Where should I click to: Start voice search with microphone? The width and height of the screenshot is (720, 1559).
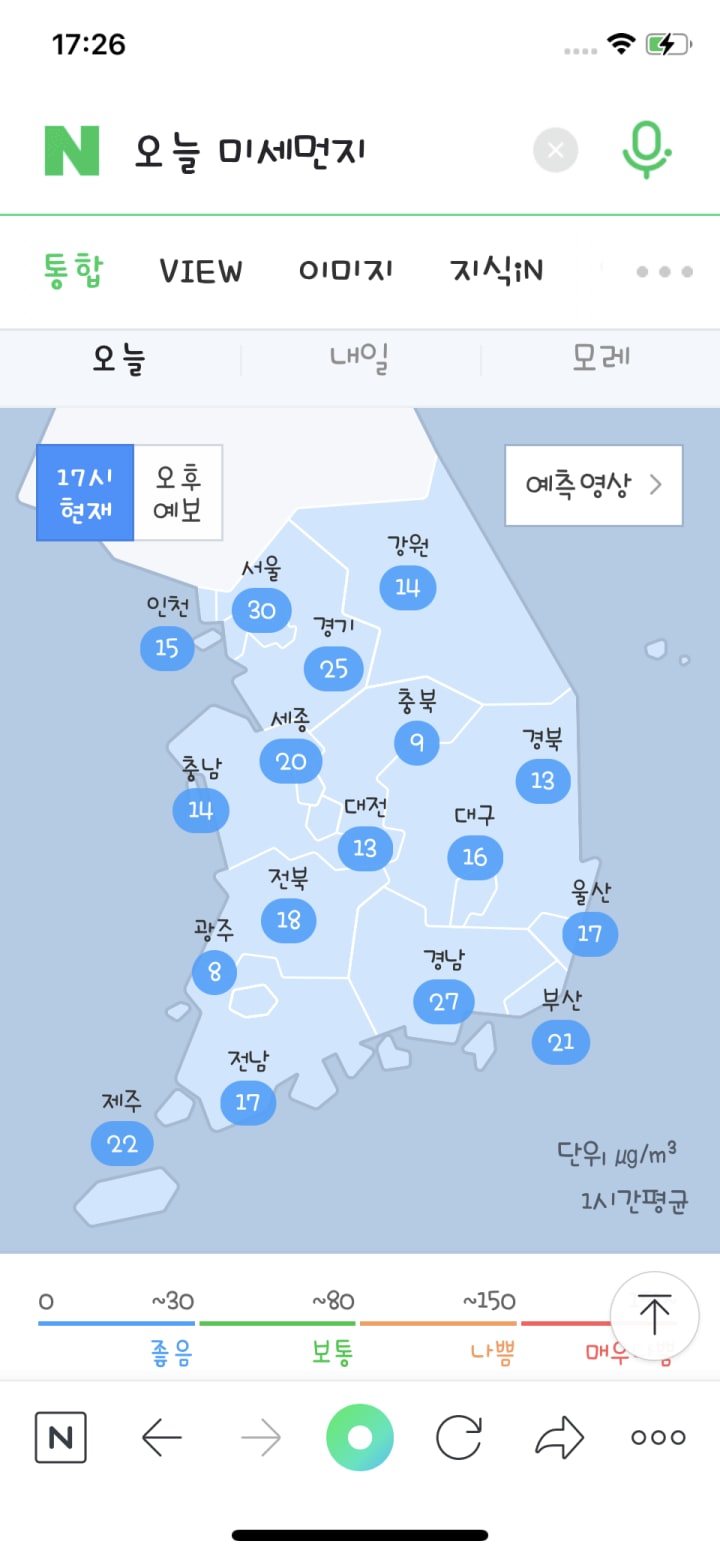(646, 150)
